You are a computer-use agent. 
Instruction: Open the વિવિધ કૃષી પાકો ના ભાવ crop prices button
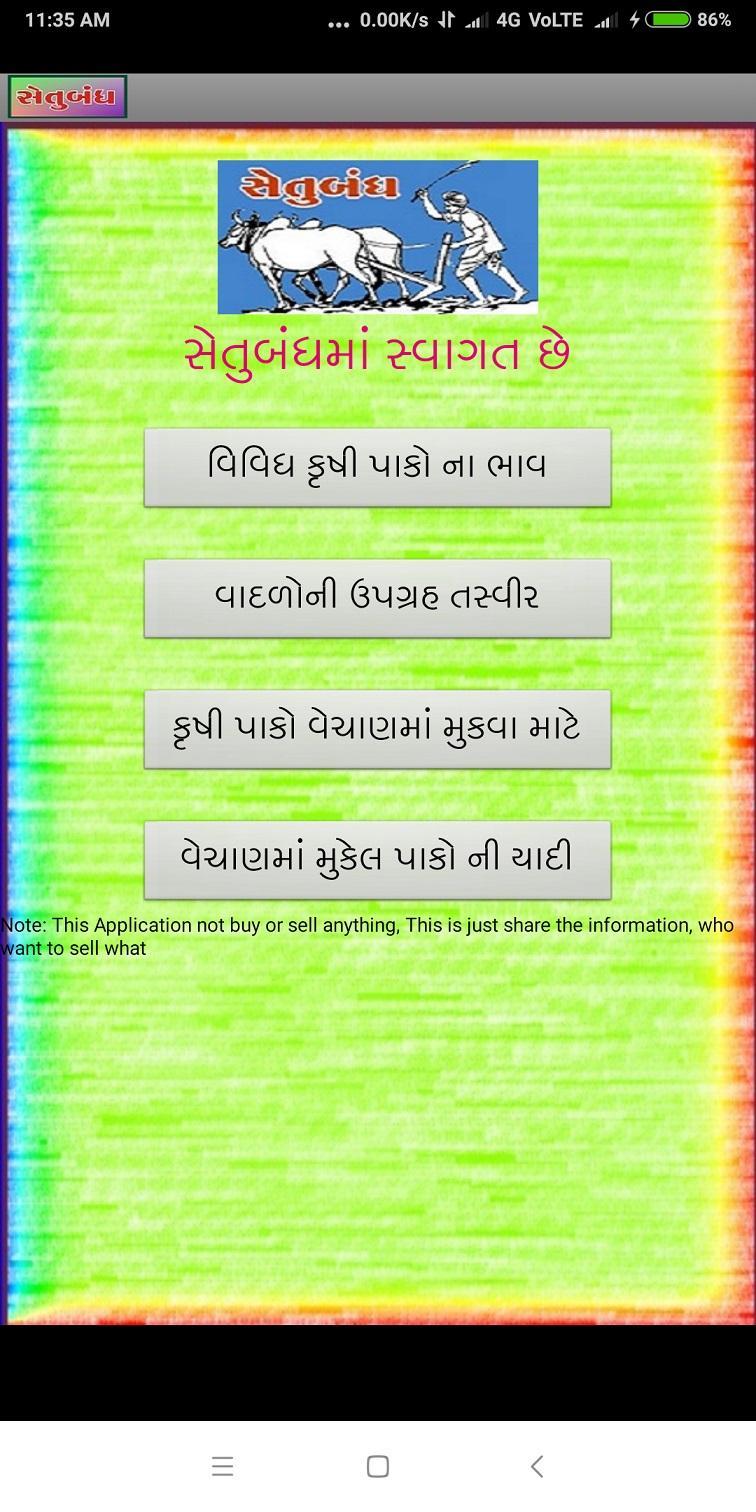pyautogui.click(x=377, y=466)
